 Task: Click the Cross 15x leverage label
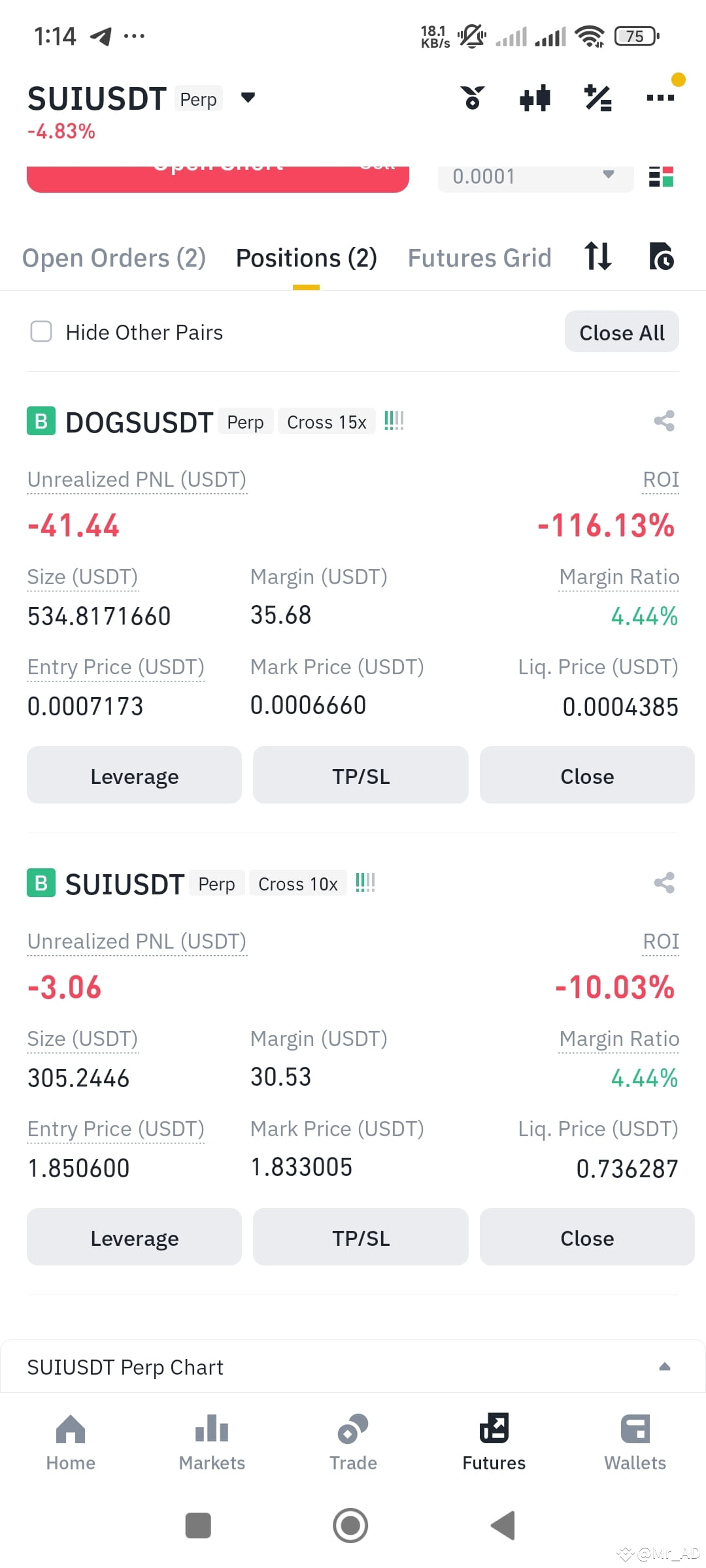pyautogui.click(x=326, y=421)
